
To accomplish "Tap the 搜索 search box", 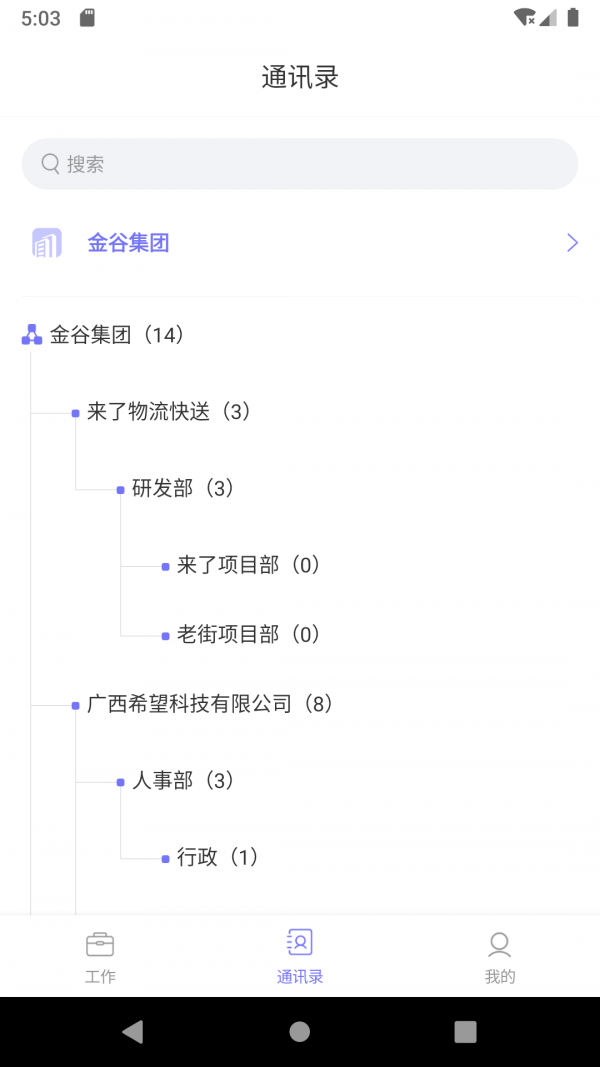I will click(300, 164).
